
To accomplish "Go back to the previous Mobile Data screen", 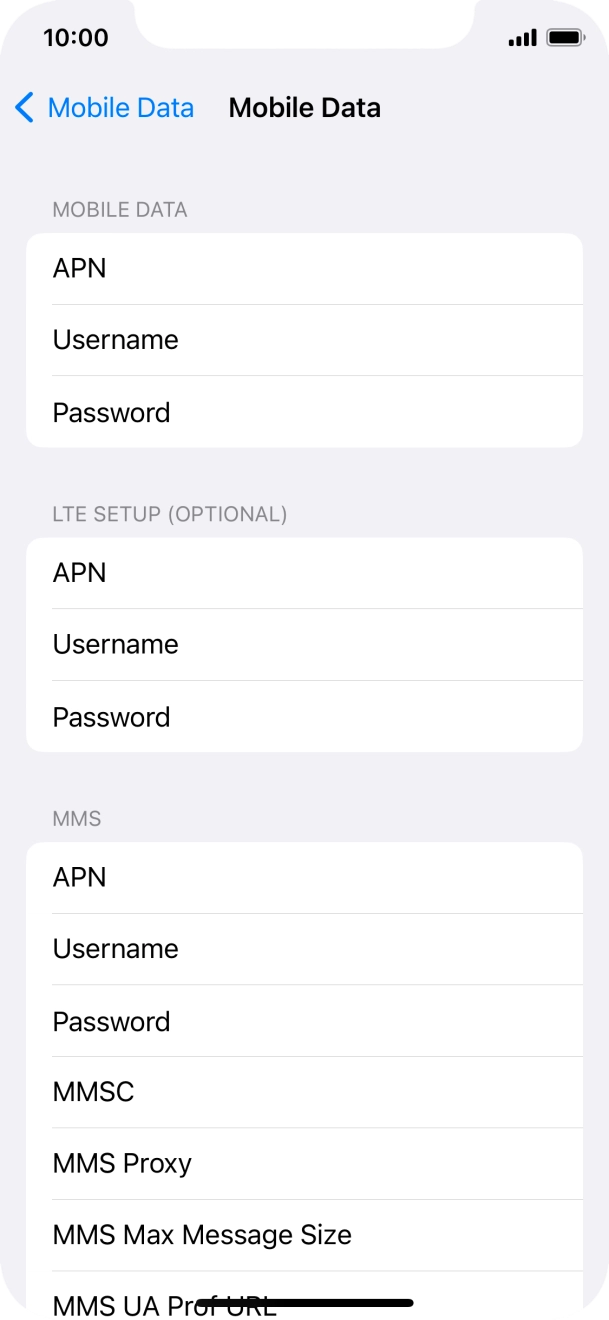I will pyautogui.click(x=104, y=108).
